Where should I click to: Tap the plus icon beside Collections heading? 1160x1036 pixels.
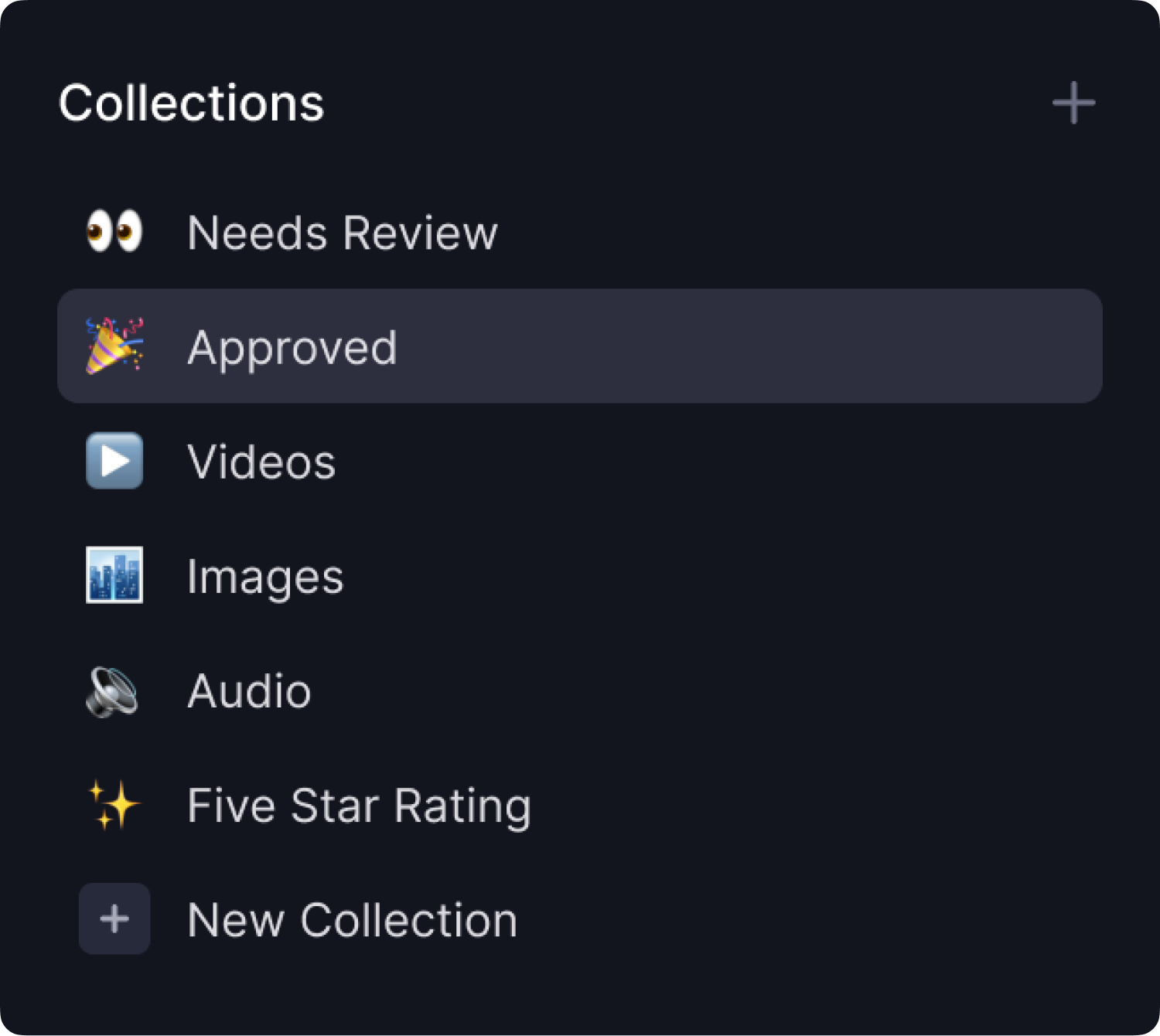[x=1073, y=103]
